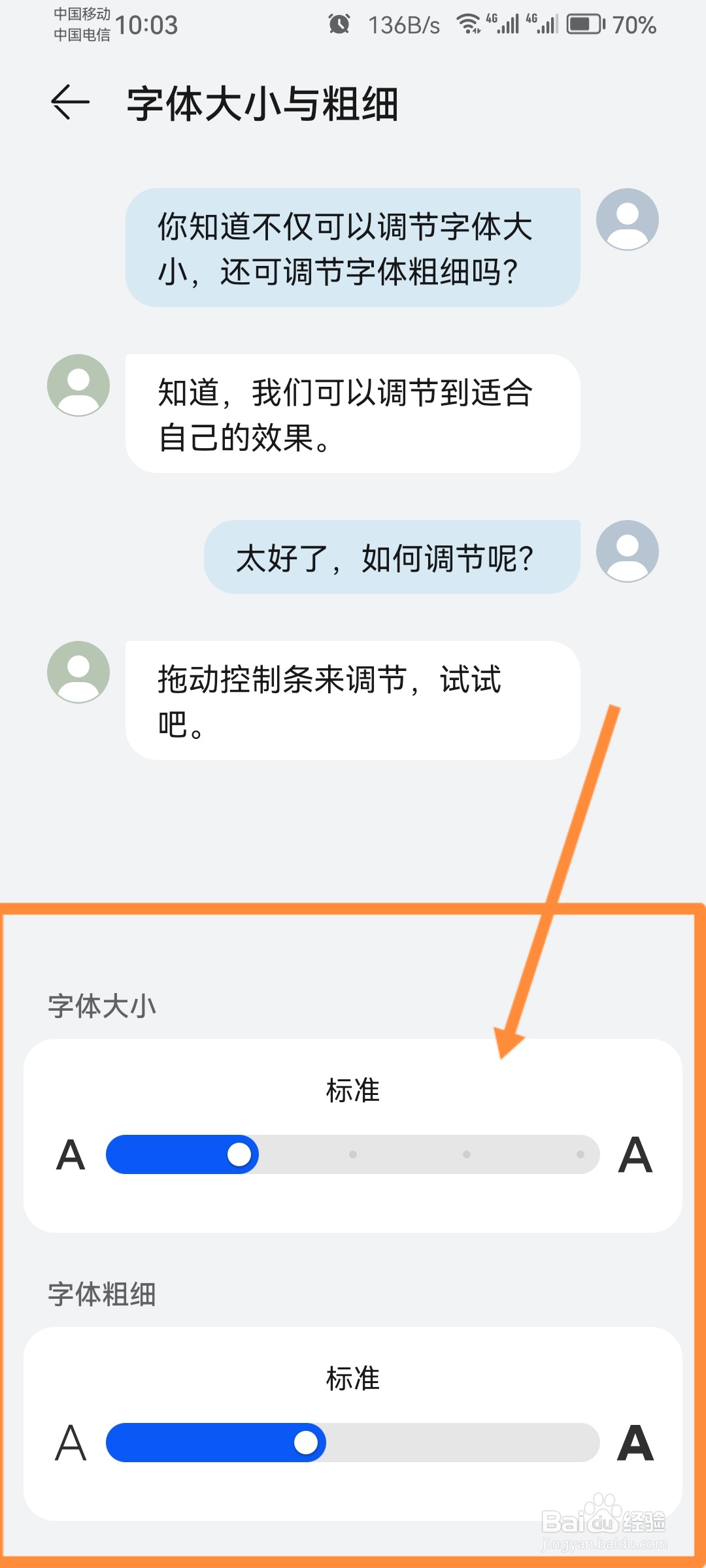
Task: Click the battery indicator showing 70%
Action: tap(584, 24)
